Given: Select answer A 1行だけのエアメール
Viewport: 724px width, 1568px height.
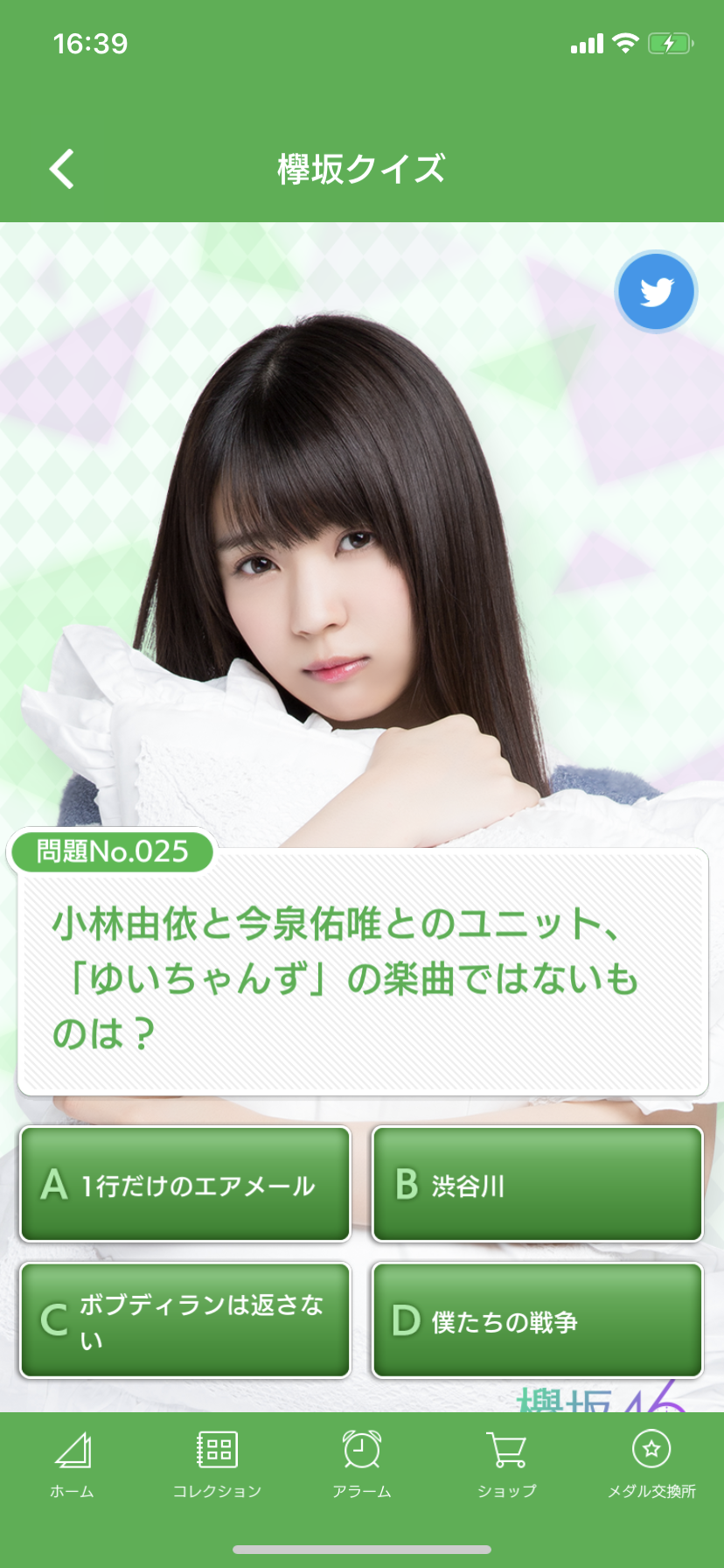Looking at the screenshot, I should click(185, 1184).
